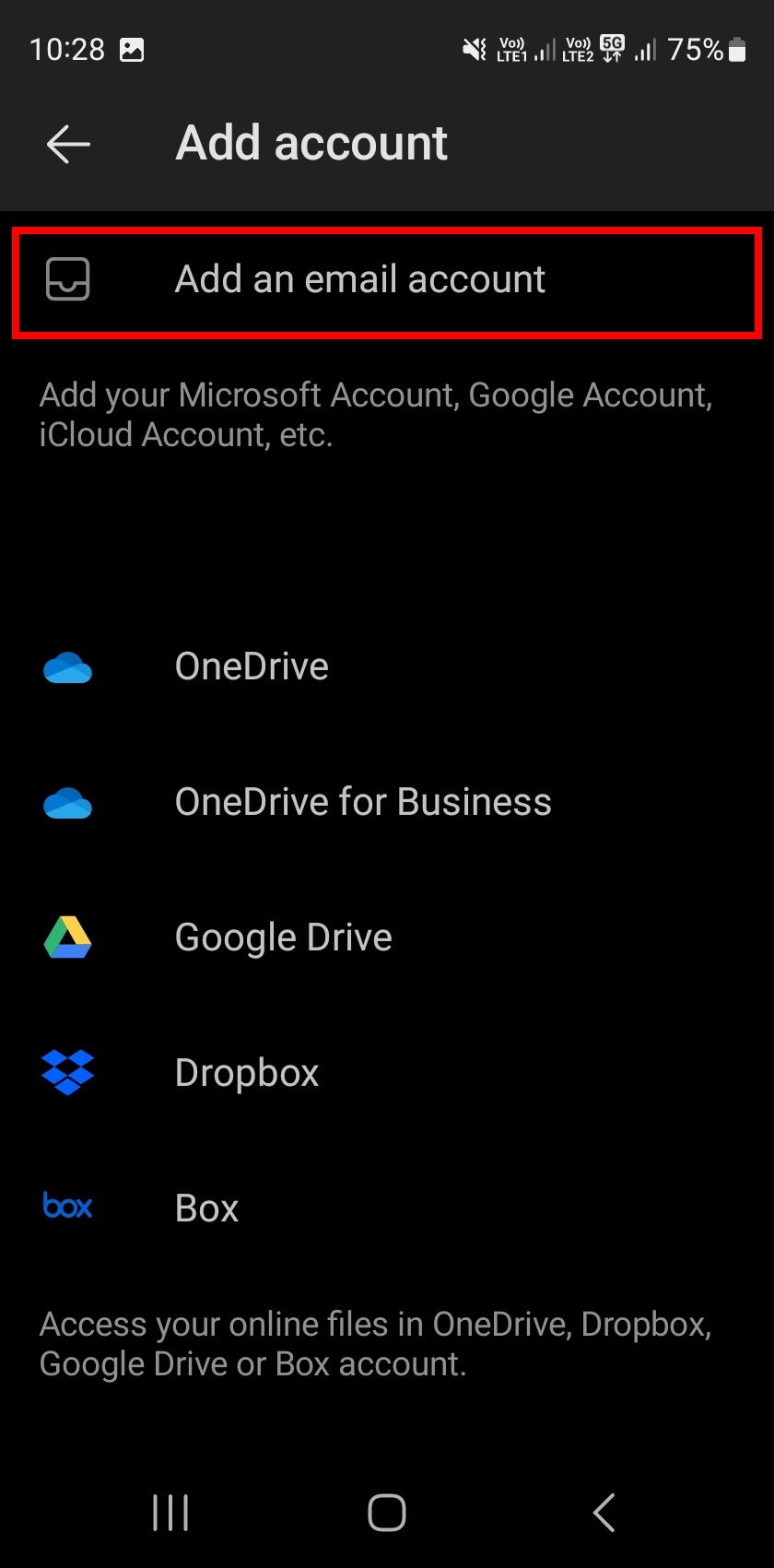Tap the Android back navigation button
The image size is (774, 1568).
pos(604,1512)
